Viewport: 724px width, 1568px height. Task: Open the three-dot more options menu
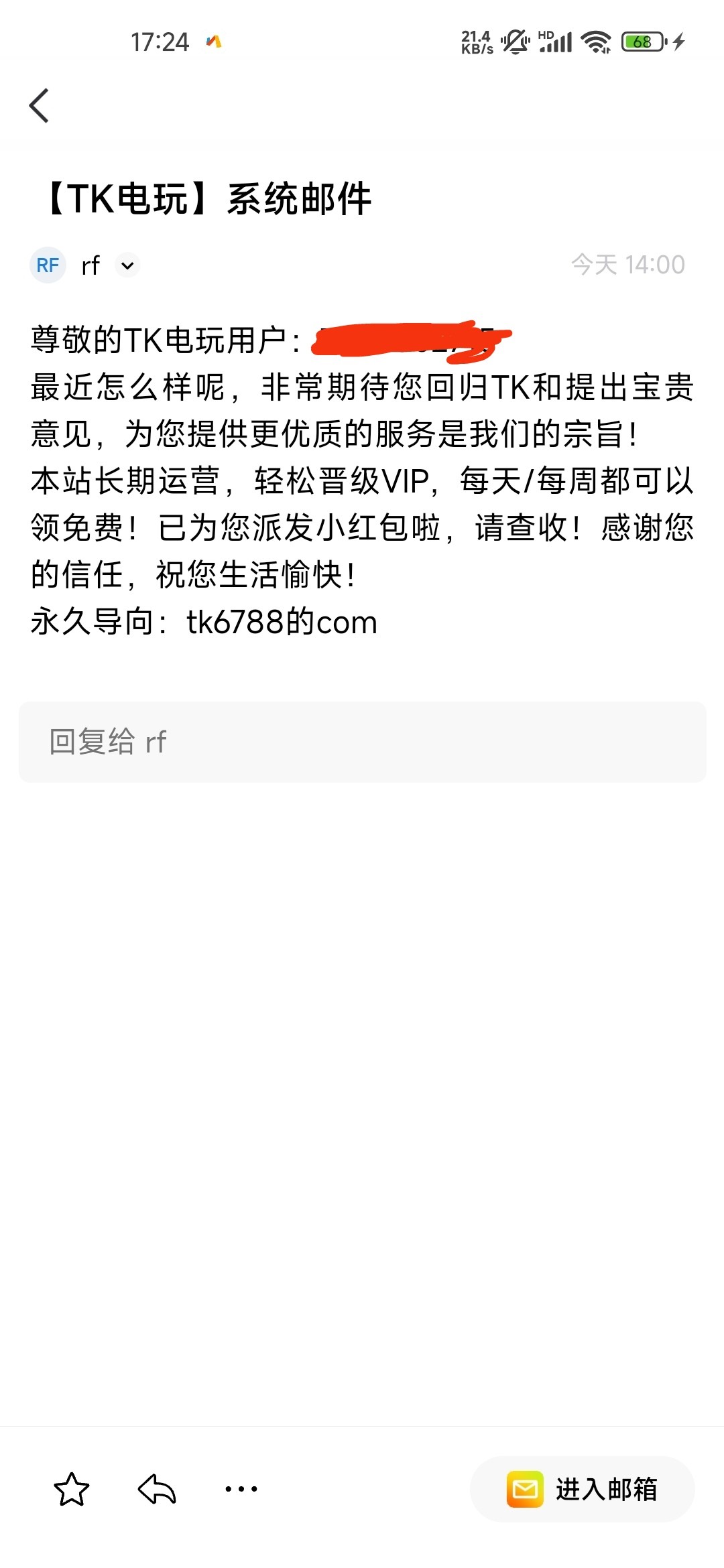click(241, 1489)
